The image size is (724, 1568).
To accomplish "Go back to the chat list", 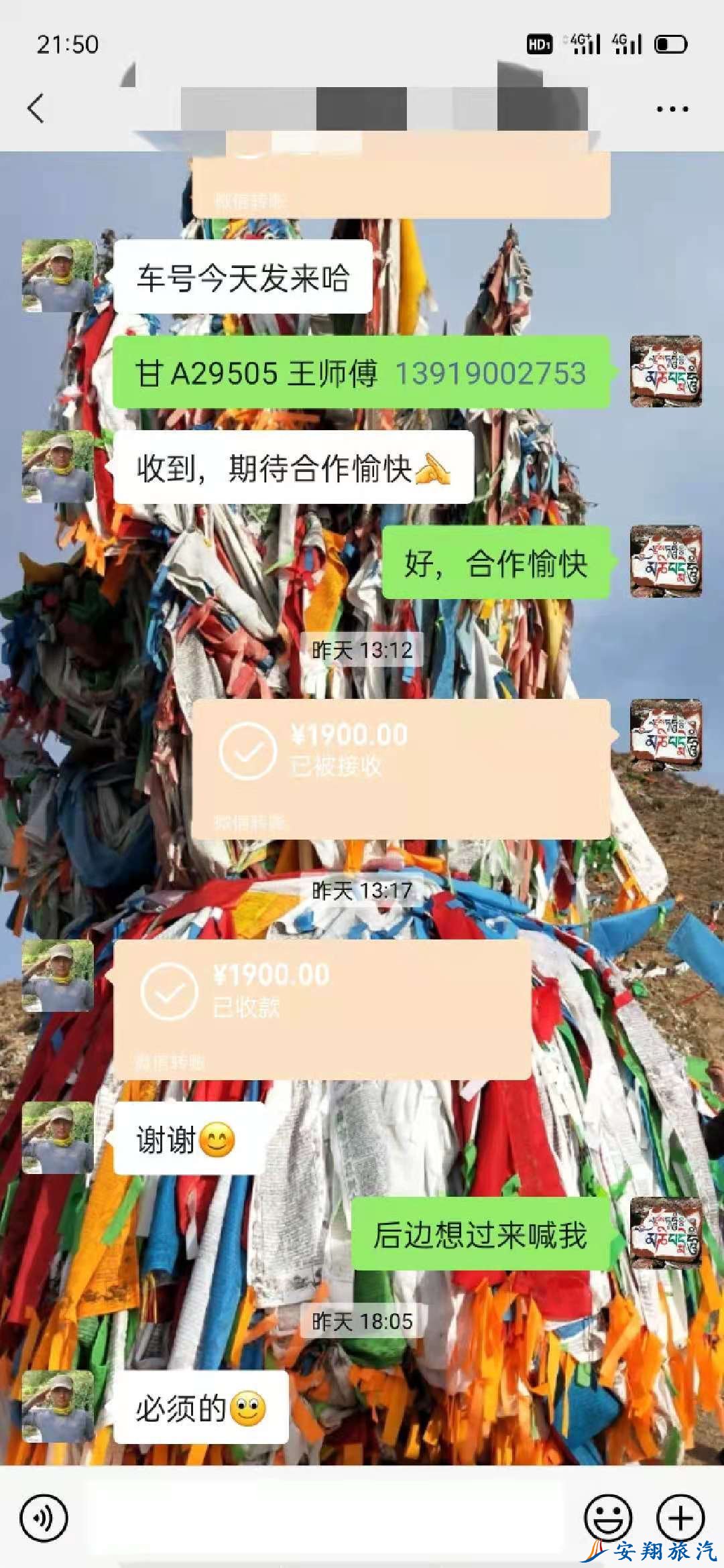I will [x=36, y=109].
